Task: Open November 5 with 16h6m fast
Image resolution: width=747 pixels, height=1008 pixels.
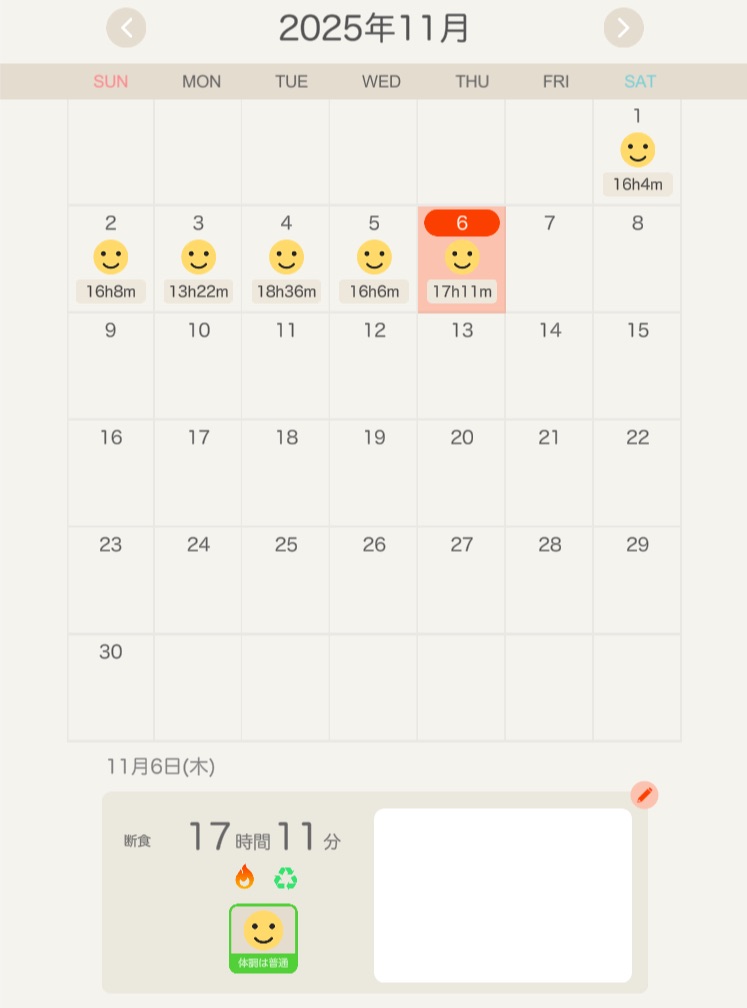Action: coord(374,259)
